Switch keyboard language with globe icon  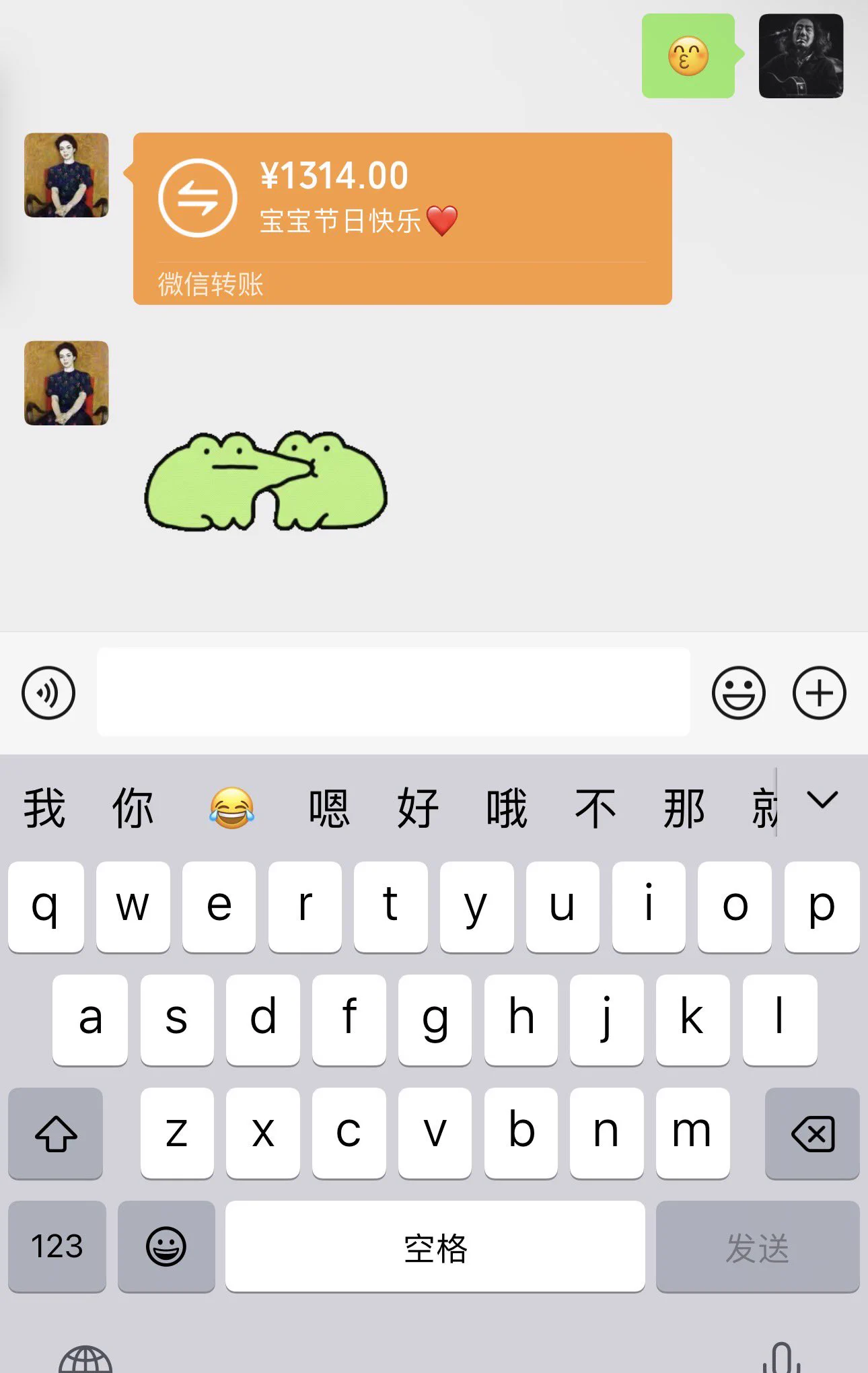pos(85,1360)
